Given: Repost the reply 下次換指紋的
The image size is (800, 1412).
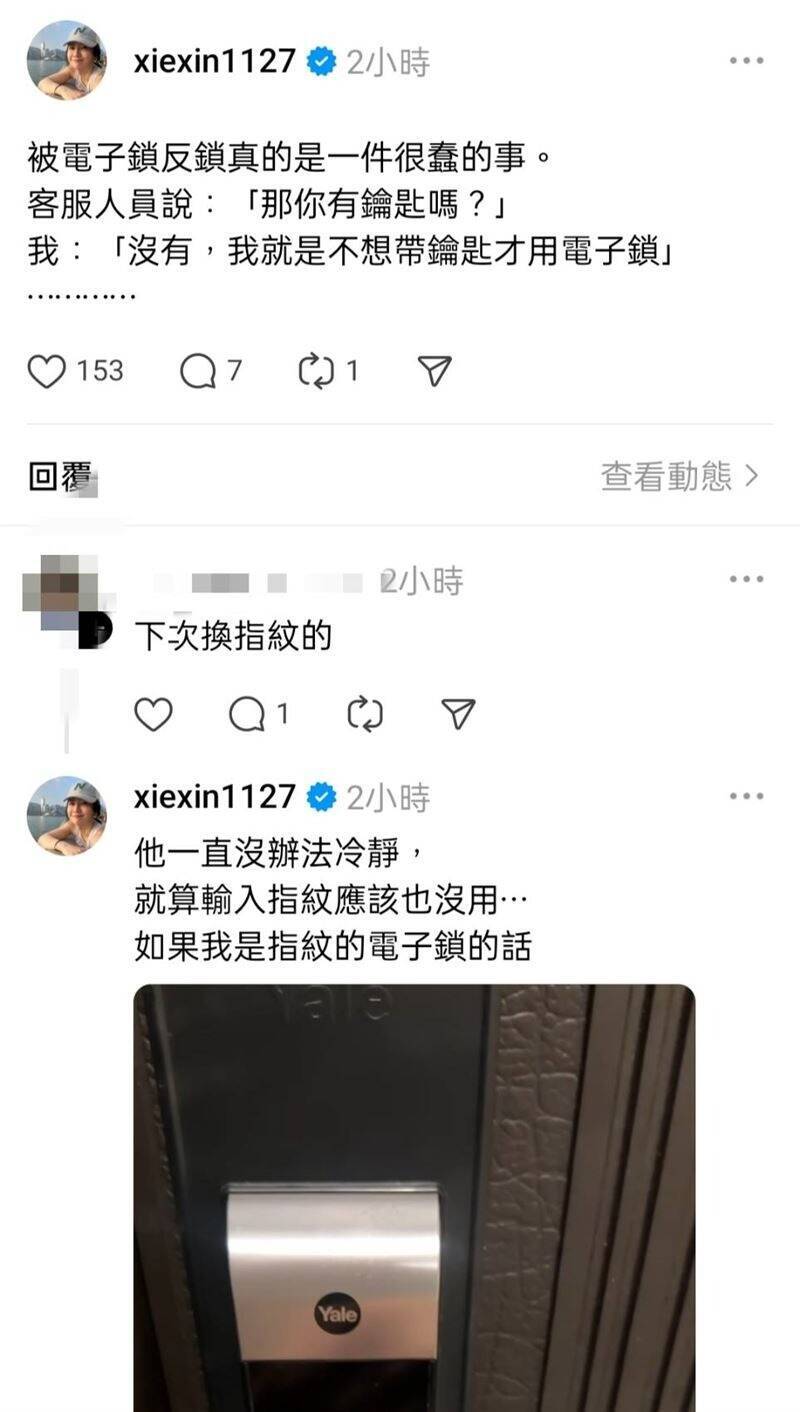Looking at the screenshot, I should [x=365, y=714].
